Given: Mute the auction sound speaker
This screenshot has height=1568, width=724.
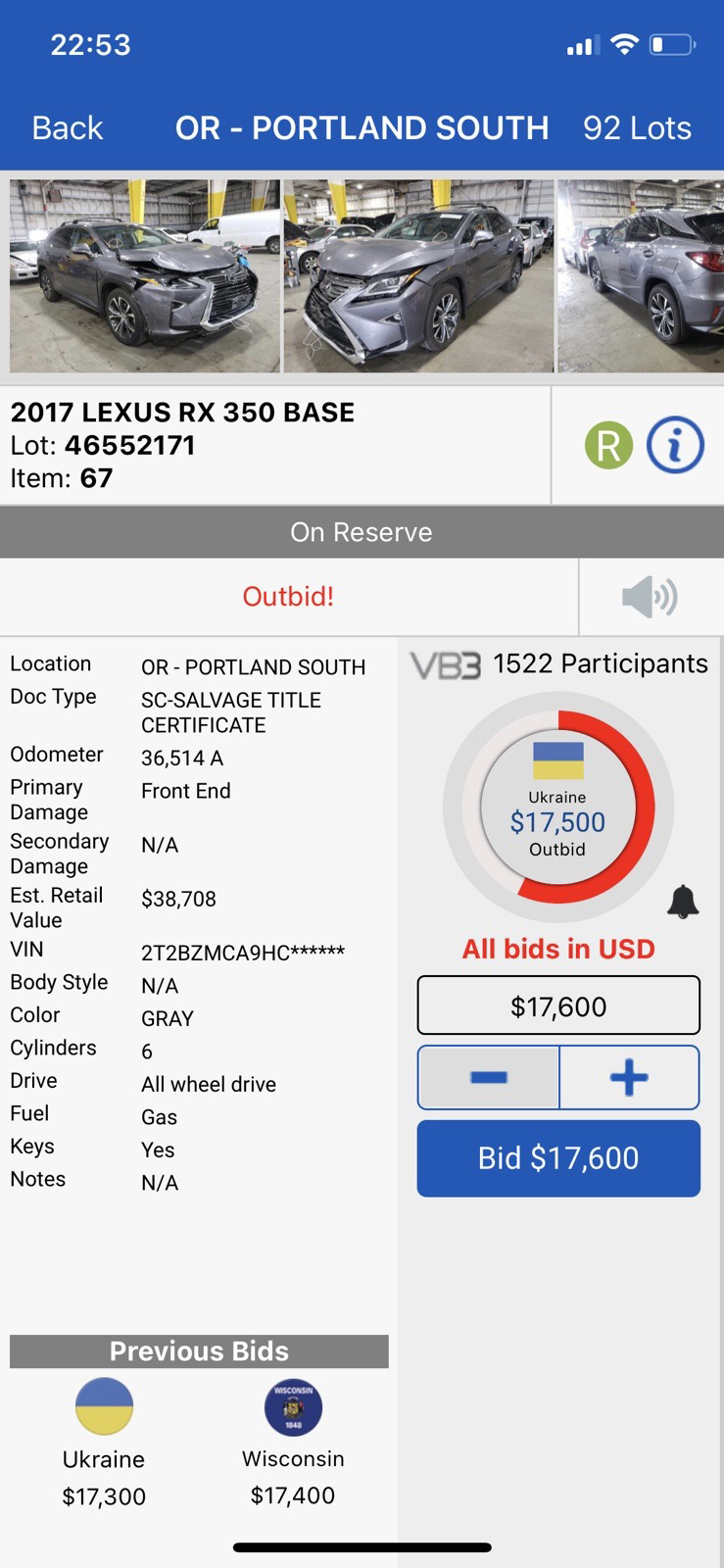Looking at the screenshot, I should point(650,597).
